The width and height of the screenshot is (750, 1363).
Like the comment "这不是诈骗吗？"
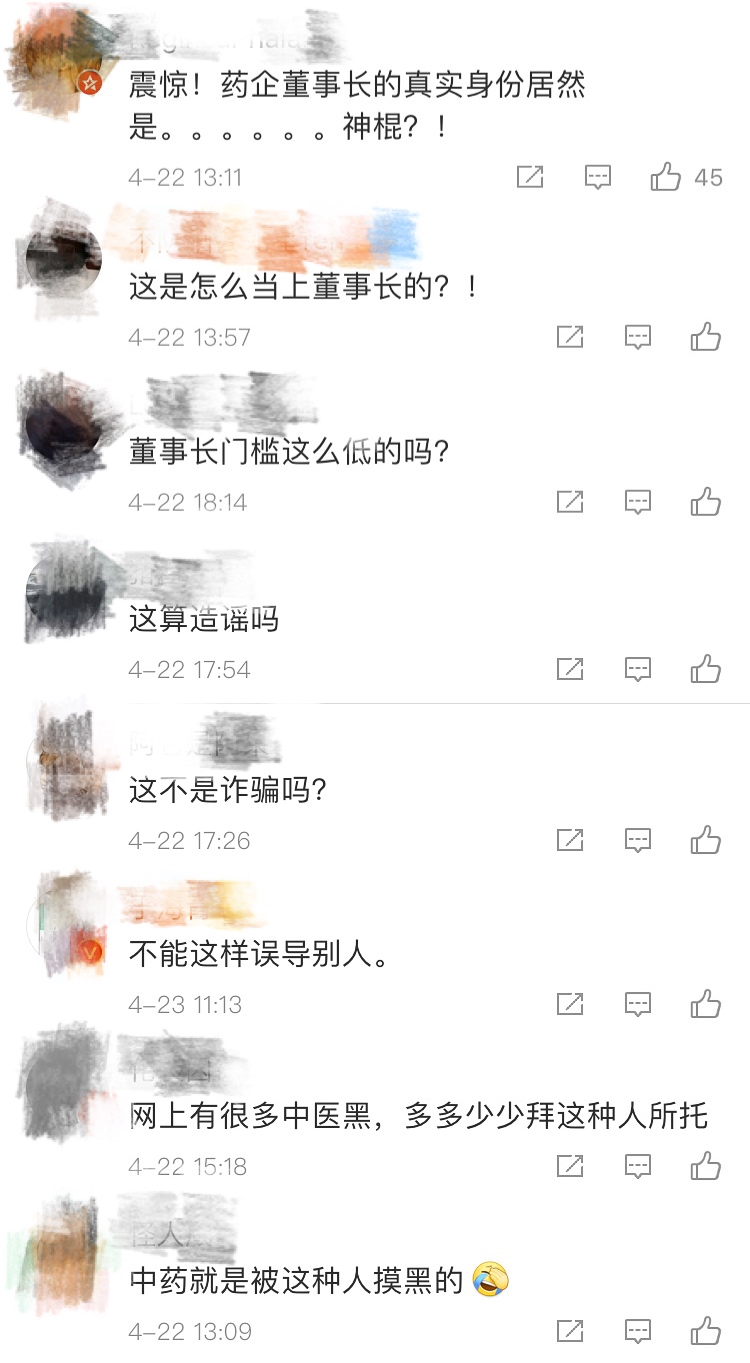tap(706, 841)
